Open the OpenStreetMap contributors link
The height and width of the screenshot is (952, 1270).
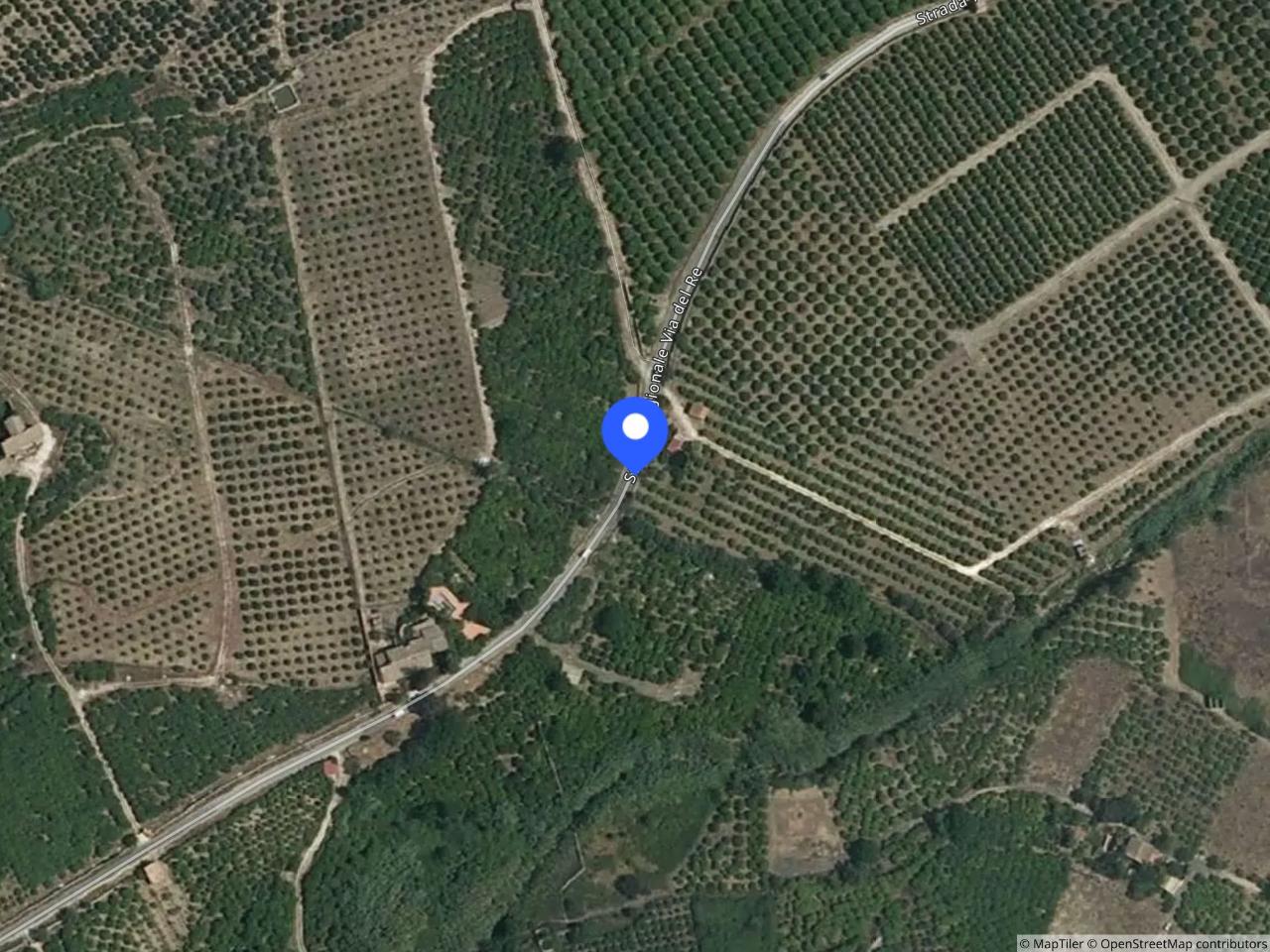(1178, 943)
